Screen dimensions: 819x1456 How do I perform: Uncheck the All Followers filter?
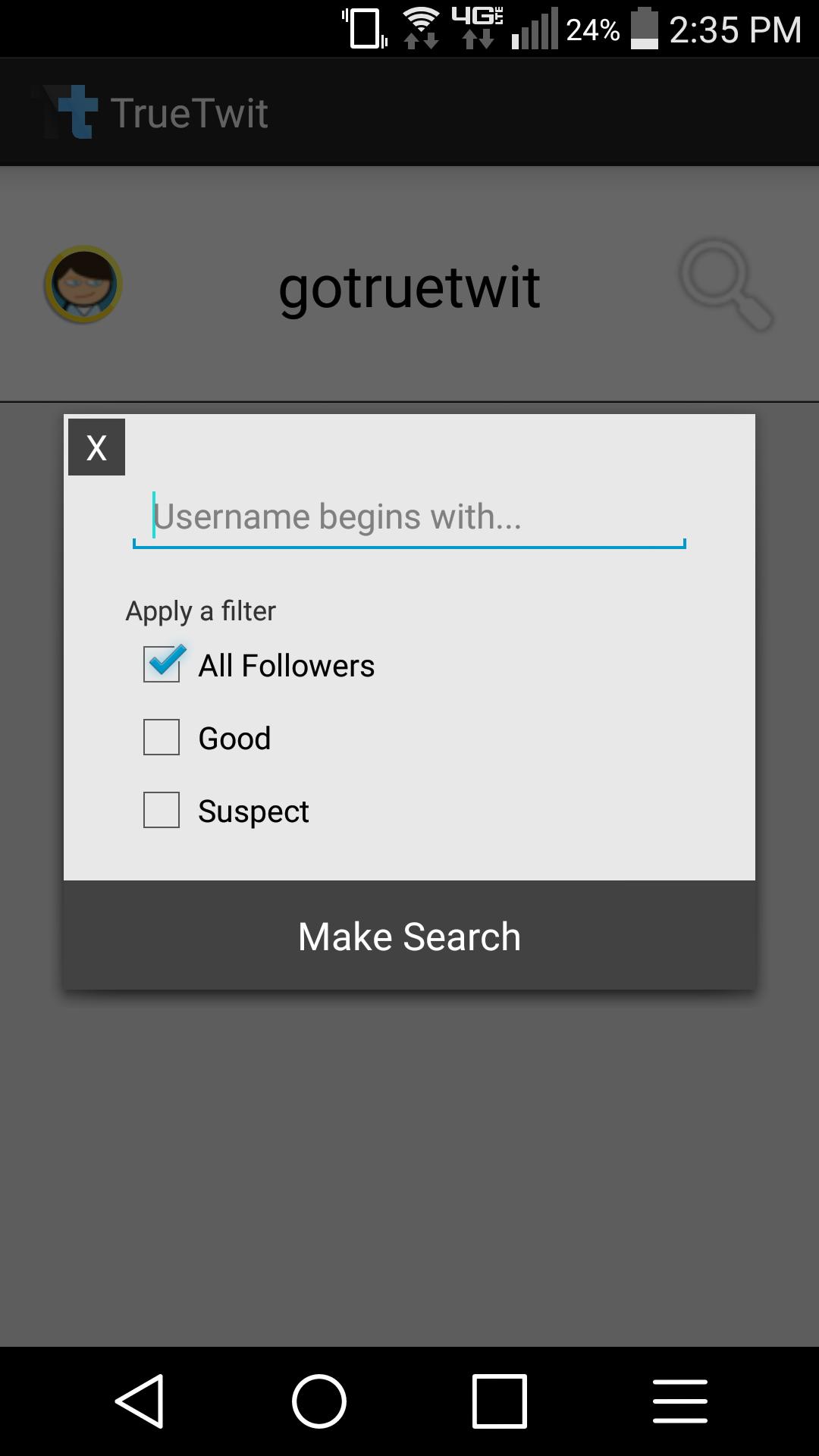click(162, 664)
